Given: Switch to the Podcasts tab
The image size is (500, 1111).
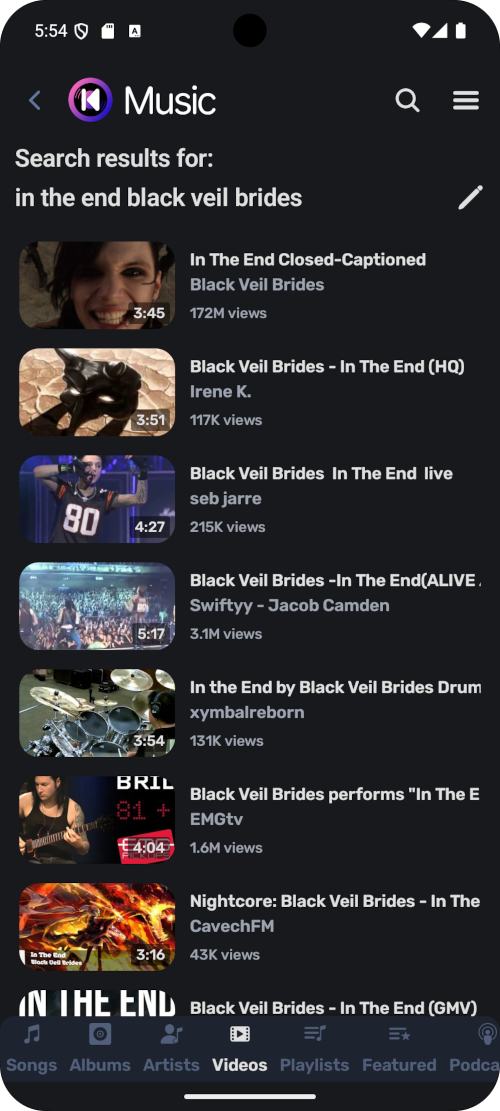Looking at the screenshot, I should click(x=475, y=1049).
